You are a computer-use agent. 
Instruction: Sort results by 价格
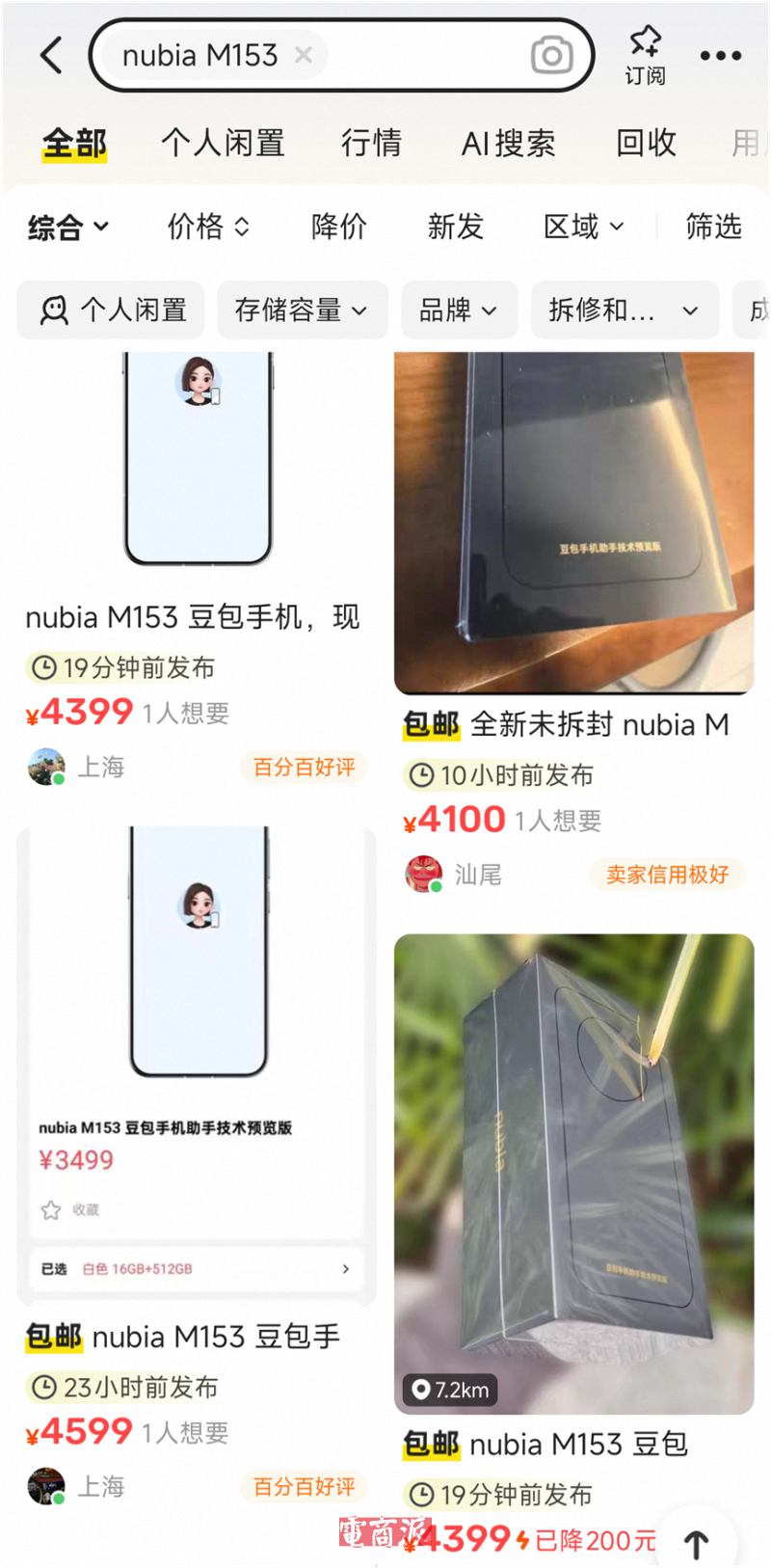208,228
